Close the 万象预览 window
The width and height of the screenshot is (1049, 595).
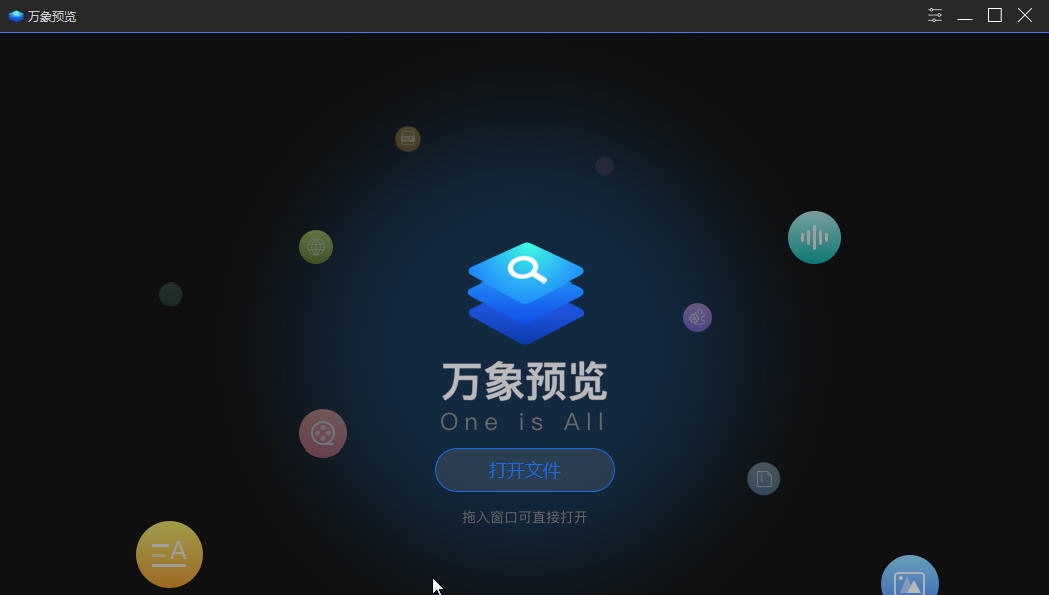(1025, 15)
